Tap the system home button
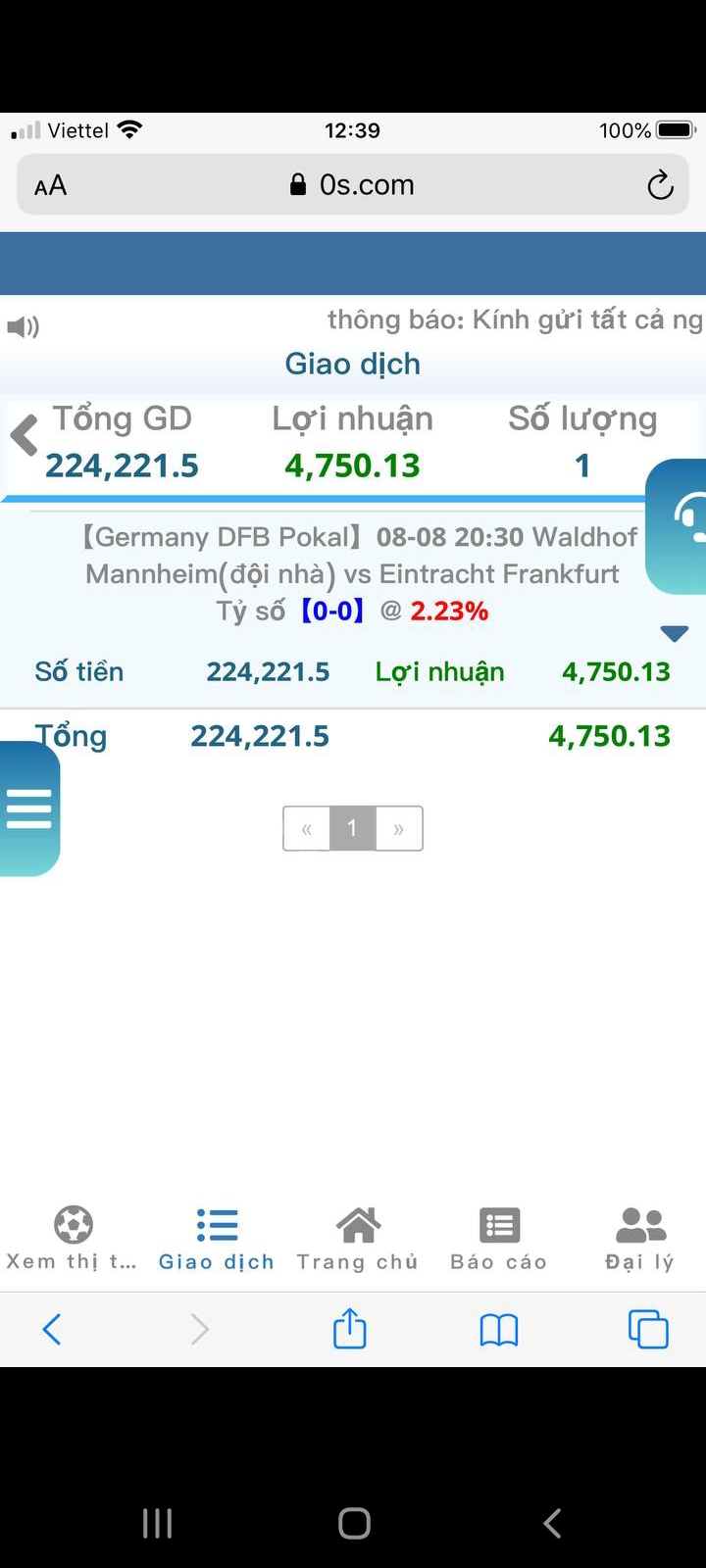Viewport: 706px width, 1568px height. (354, 1523)
